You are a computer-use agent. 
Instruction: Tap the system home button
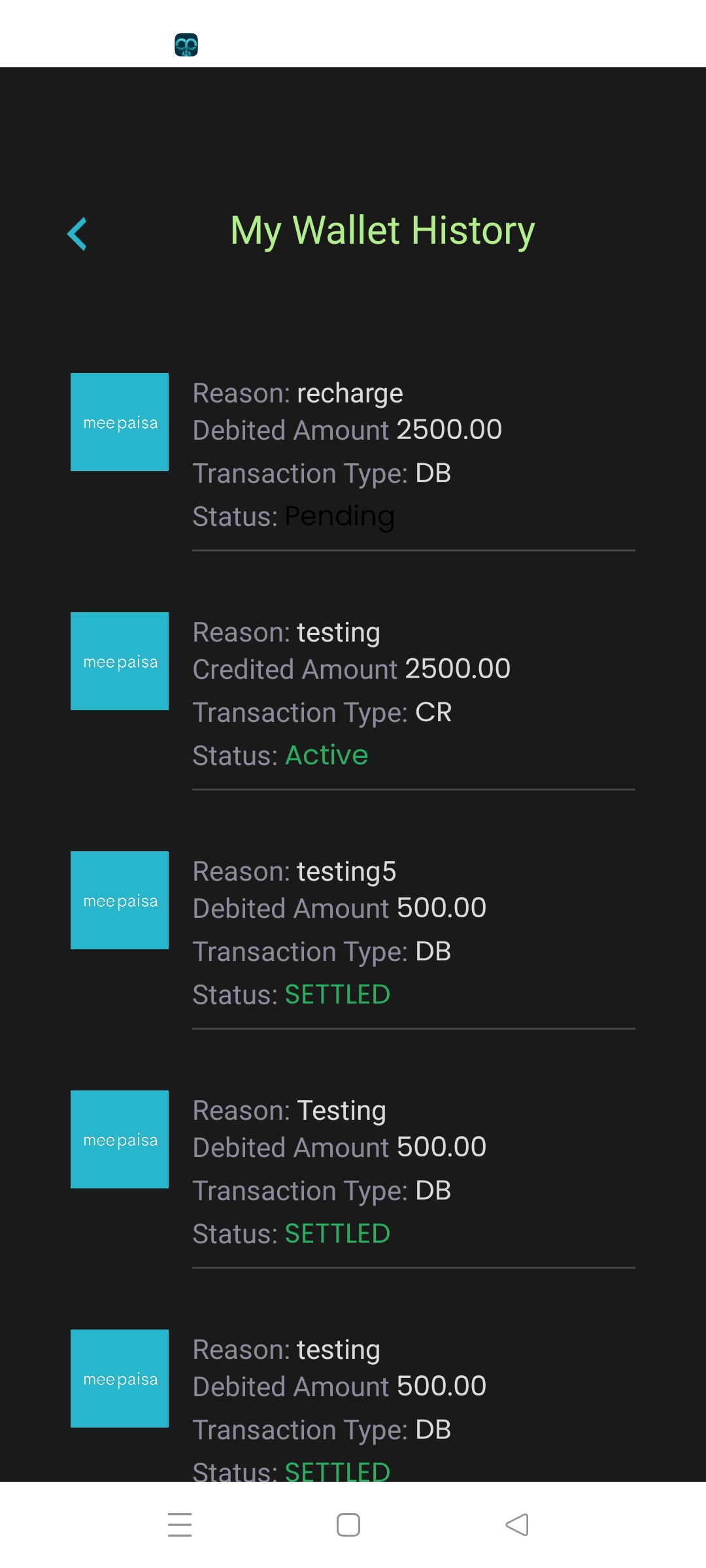(x=348, y=1525)
